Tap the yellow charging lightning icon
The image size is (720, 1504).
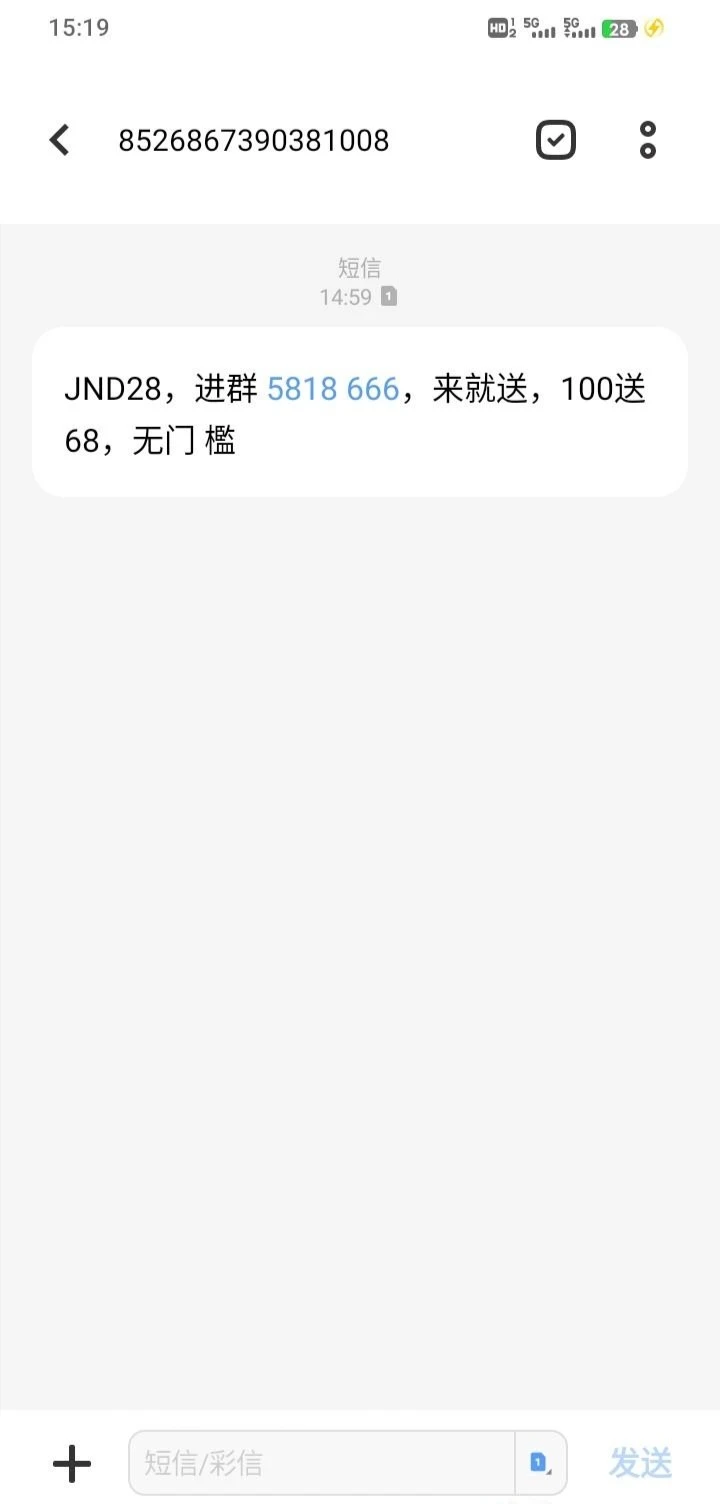pyautogui.click(x=655, y=28)
